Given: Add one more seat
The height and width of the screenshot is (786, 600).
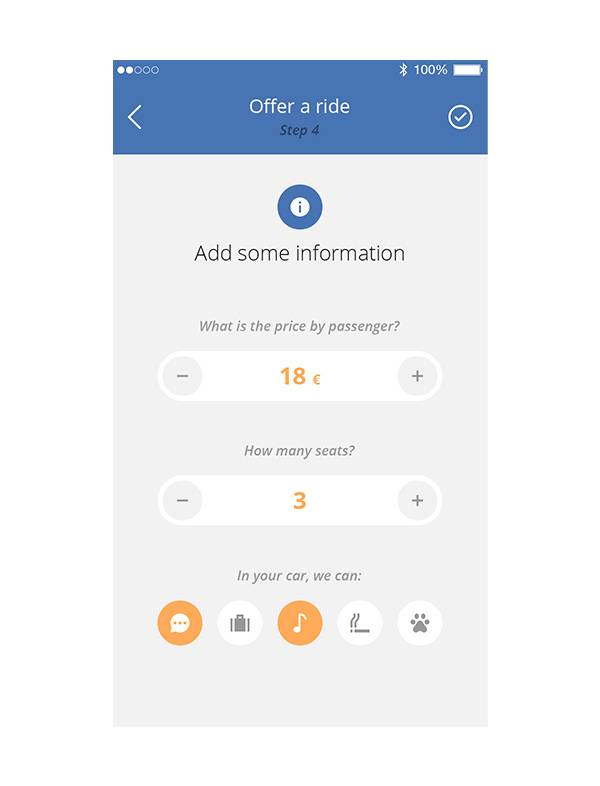Looking at the screenshot, I should coord(418,500).
